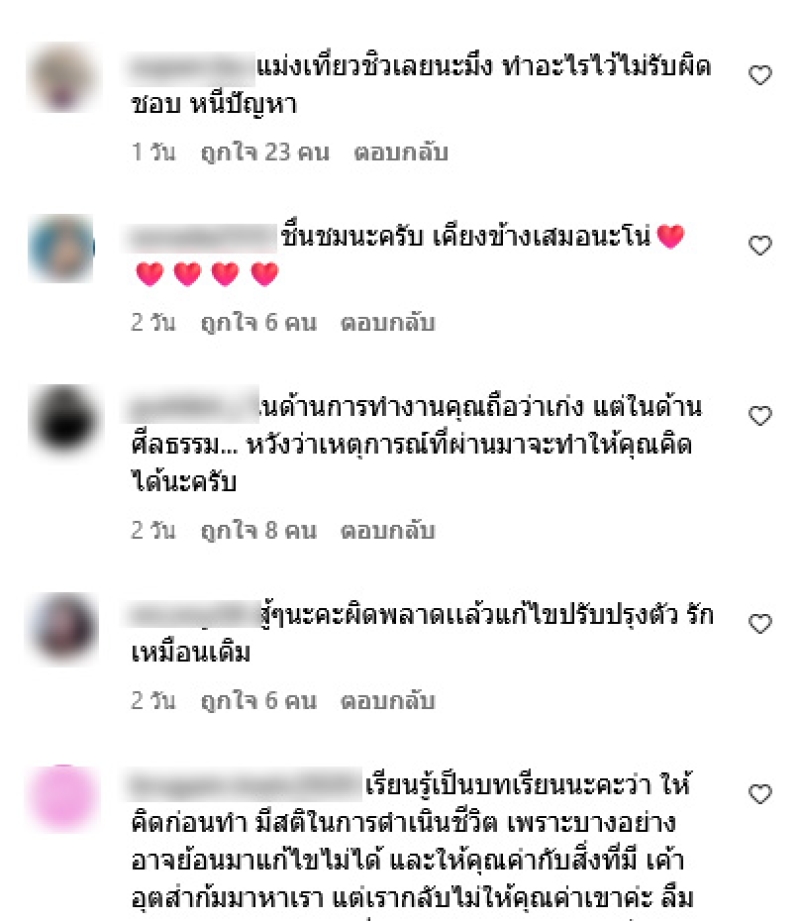Viewport: 800px width, 921px height.
Task: Like the comment starting "ในด้านการทำงานคุณถือว่าเก่ง"
Action: pos(760,416)
